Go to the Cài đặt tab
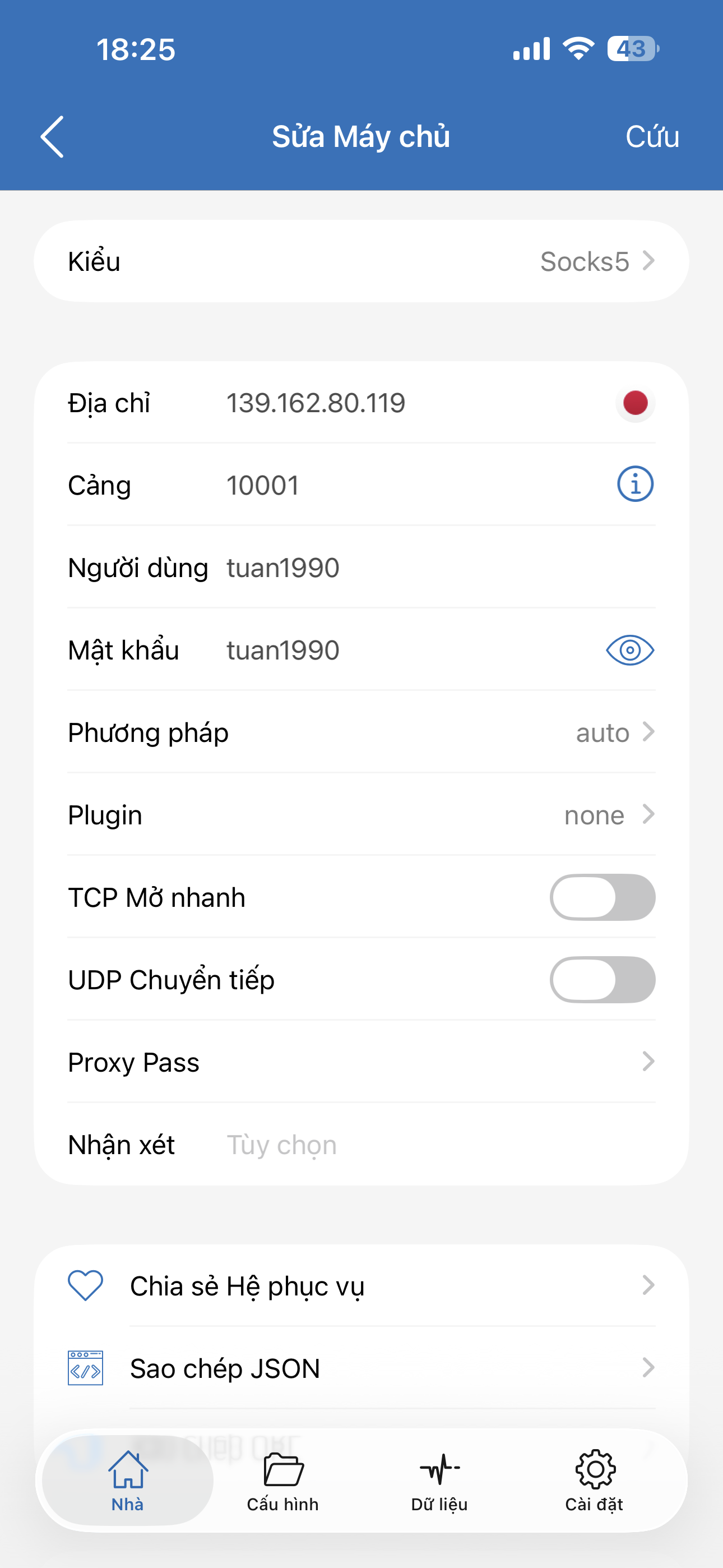The width and height of the screenshot is (723, 1568). tap(595, 1481)
